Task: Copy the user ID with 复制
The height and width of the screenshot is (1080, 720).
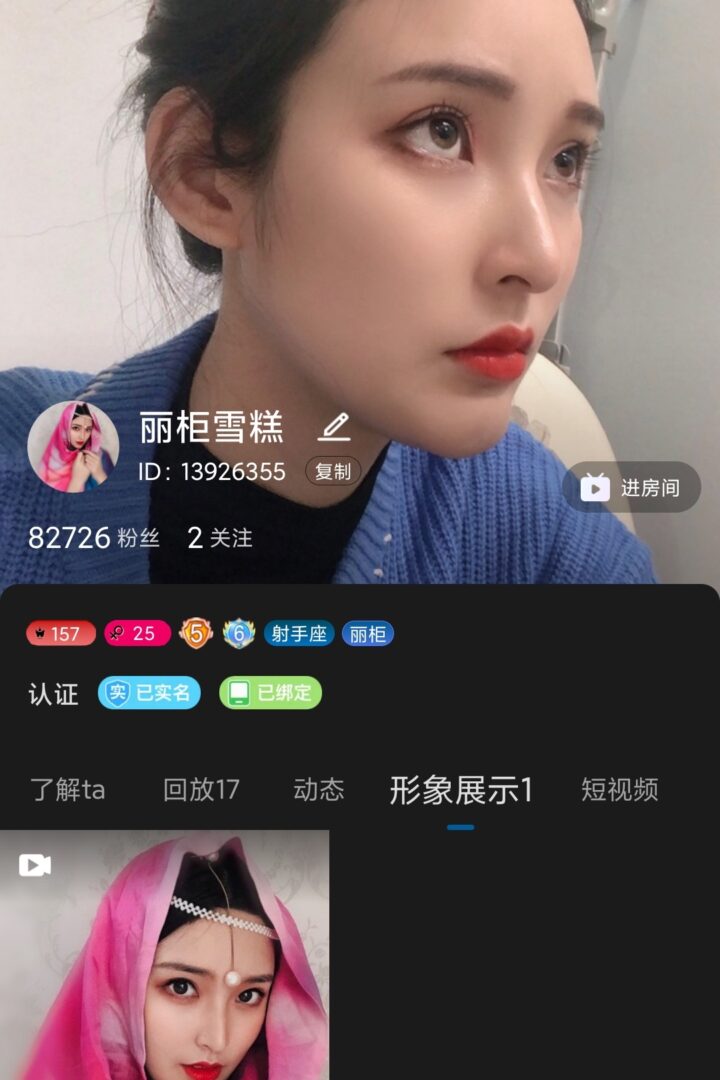Action: point(333,472)
